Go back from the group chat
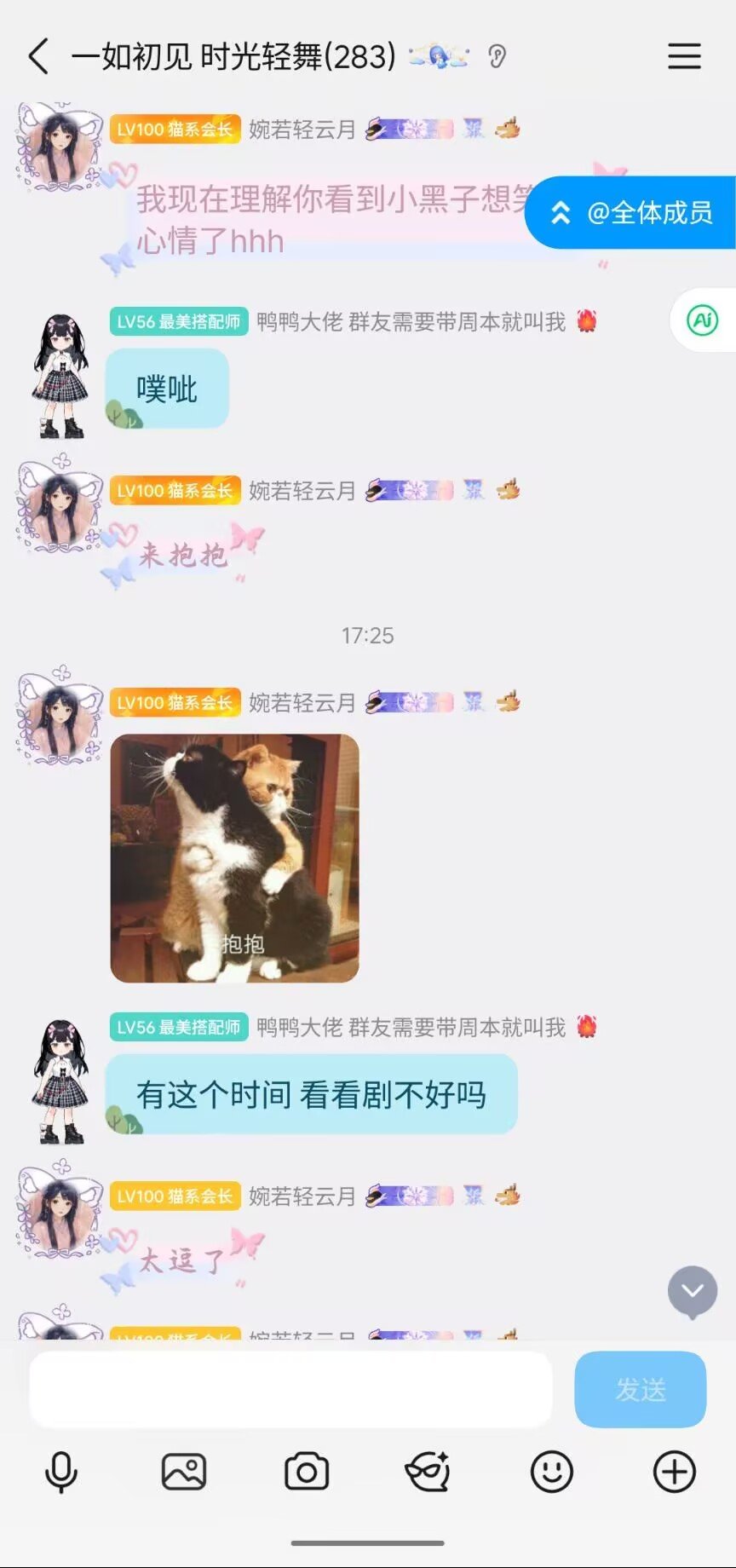 pos(38,56)
